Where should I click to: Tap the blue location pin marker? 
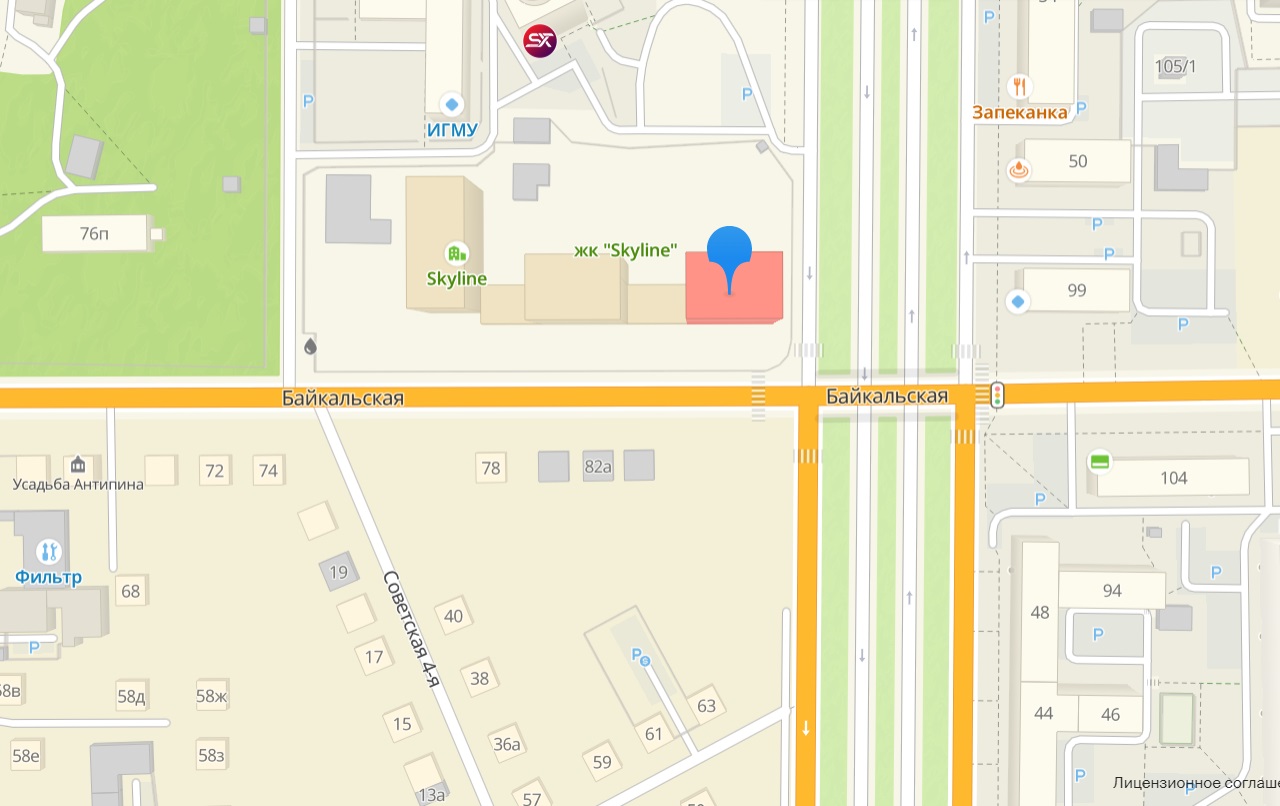pyautogui.click(x=729, y=250)
